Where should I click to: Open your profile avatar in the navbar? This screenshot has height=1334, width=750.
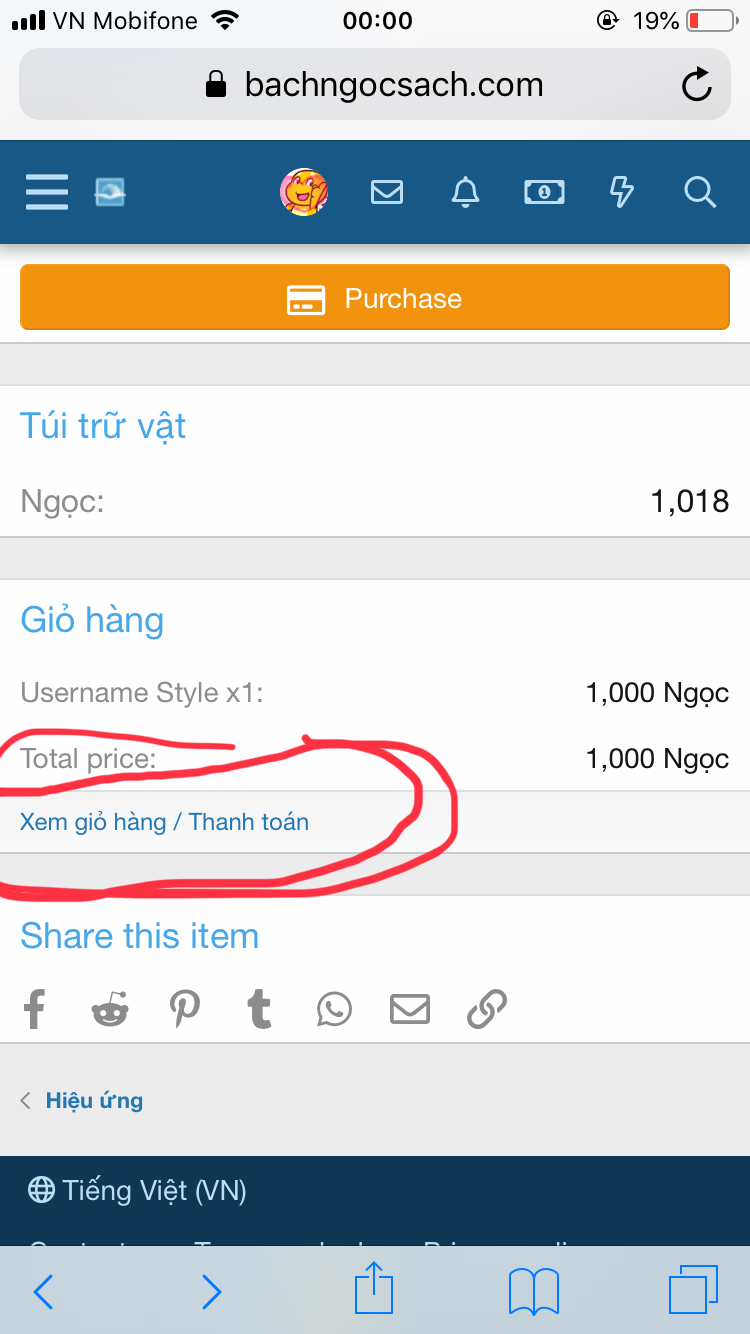[x=304, y=192]
